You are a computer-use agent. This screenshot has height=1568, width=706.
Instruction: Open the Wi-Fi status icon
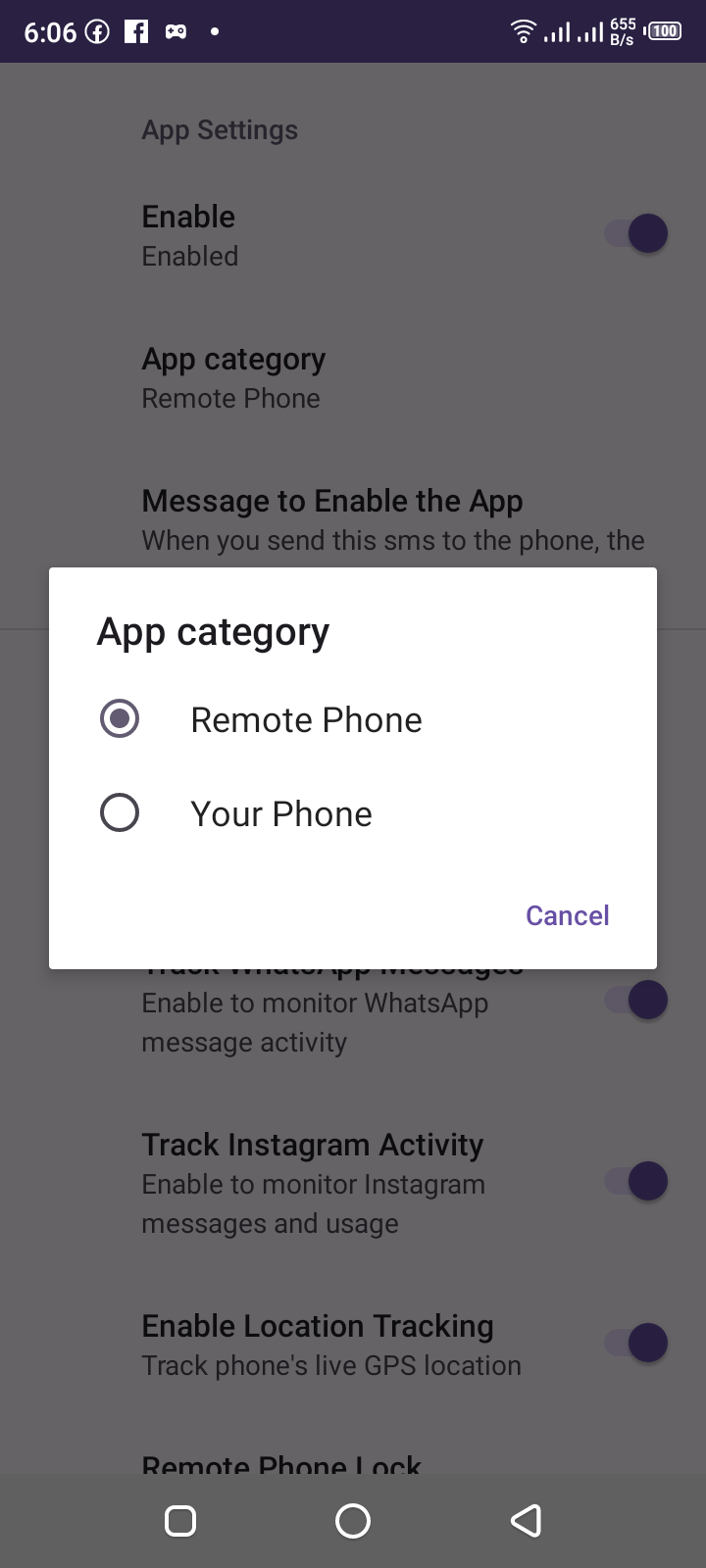coord(523,30)
